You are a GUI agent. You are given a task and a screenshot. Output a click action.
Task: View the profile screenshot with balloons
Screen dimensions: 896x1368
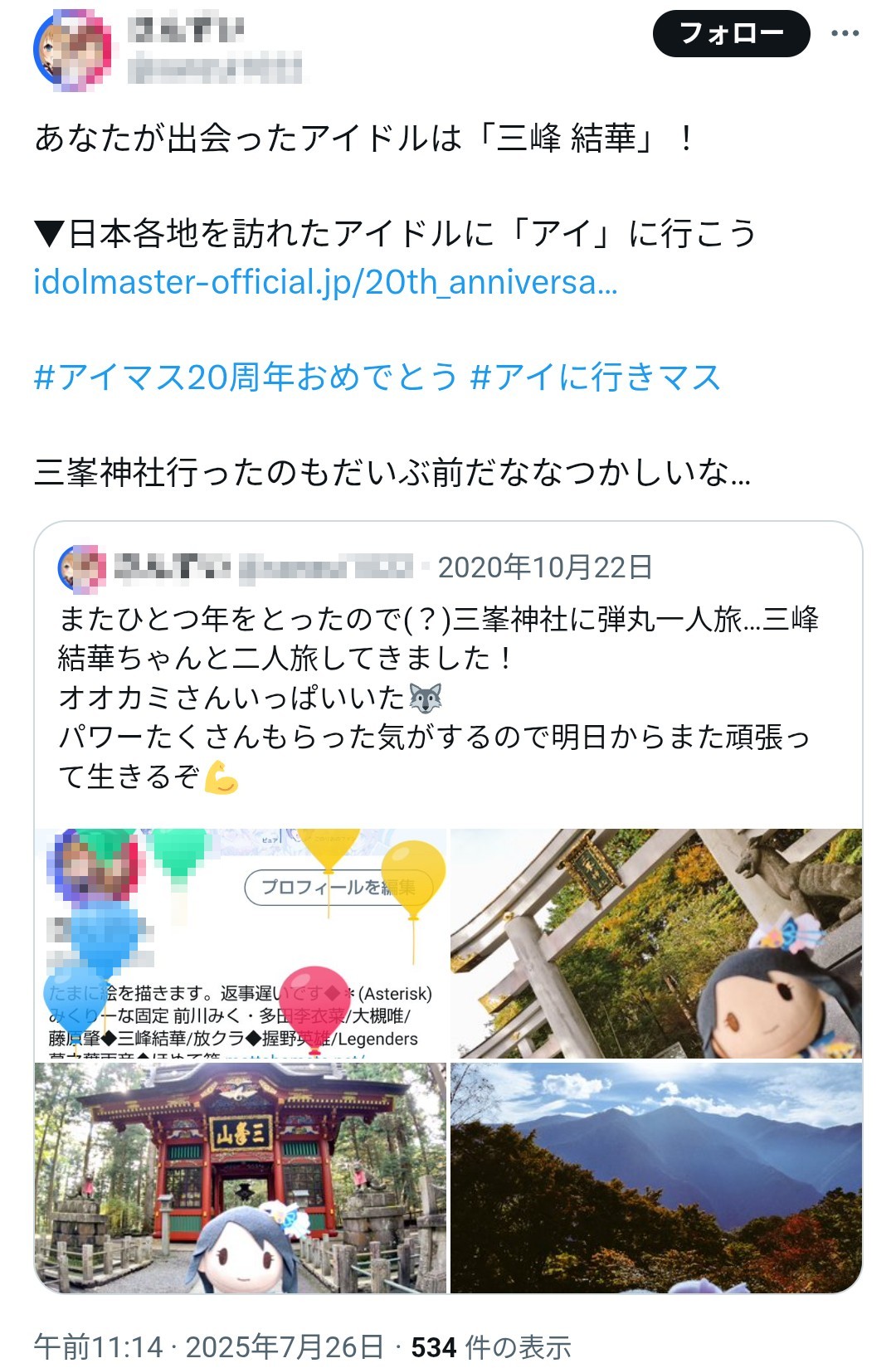click(241, 944)
